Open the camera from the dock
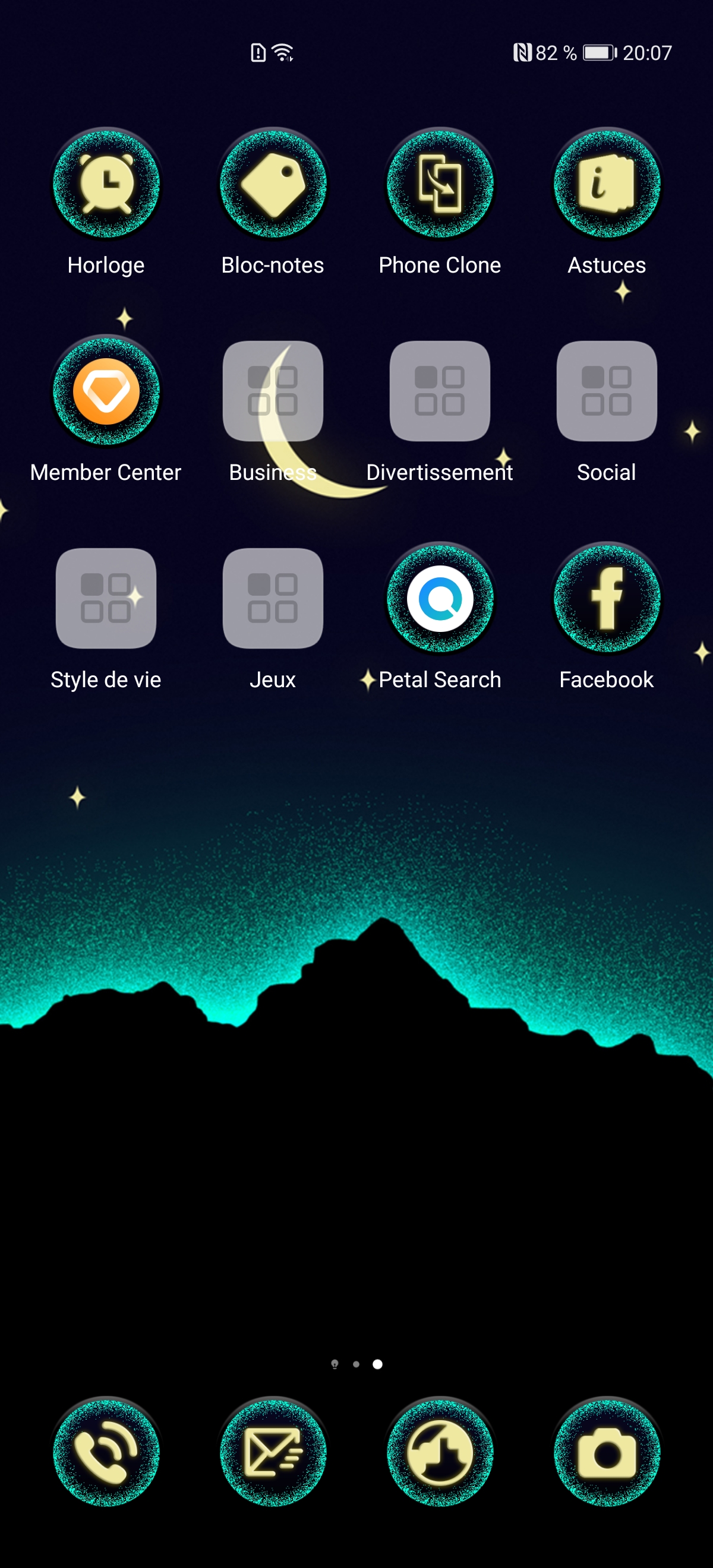The height and width of the screenshot is (1568, 713). click(x=607, y=1452)
